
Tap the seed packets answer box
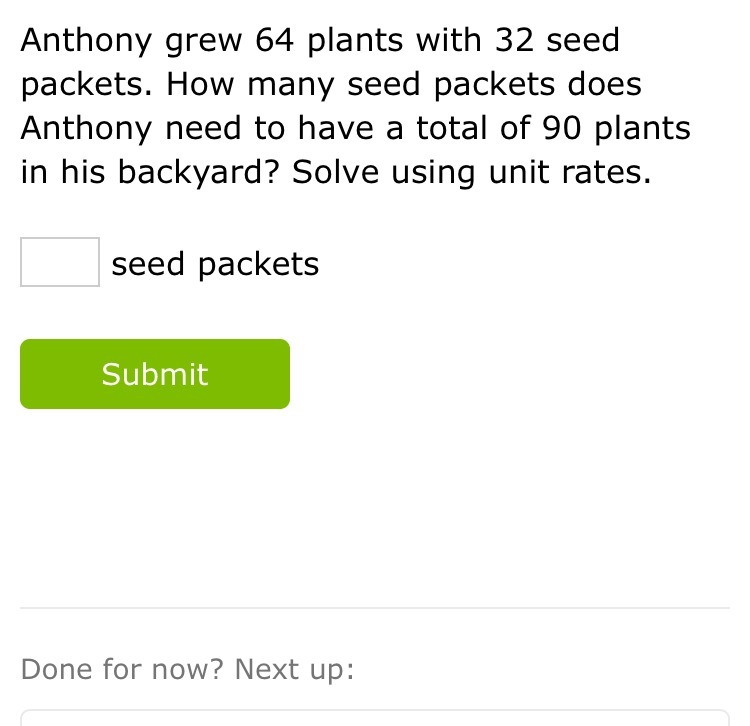coord(60,262)
